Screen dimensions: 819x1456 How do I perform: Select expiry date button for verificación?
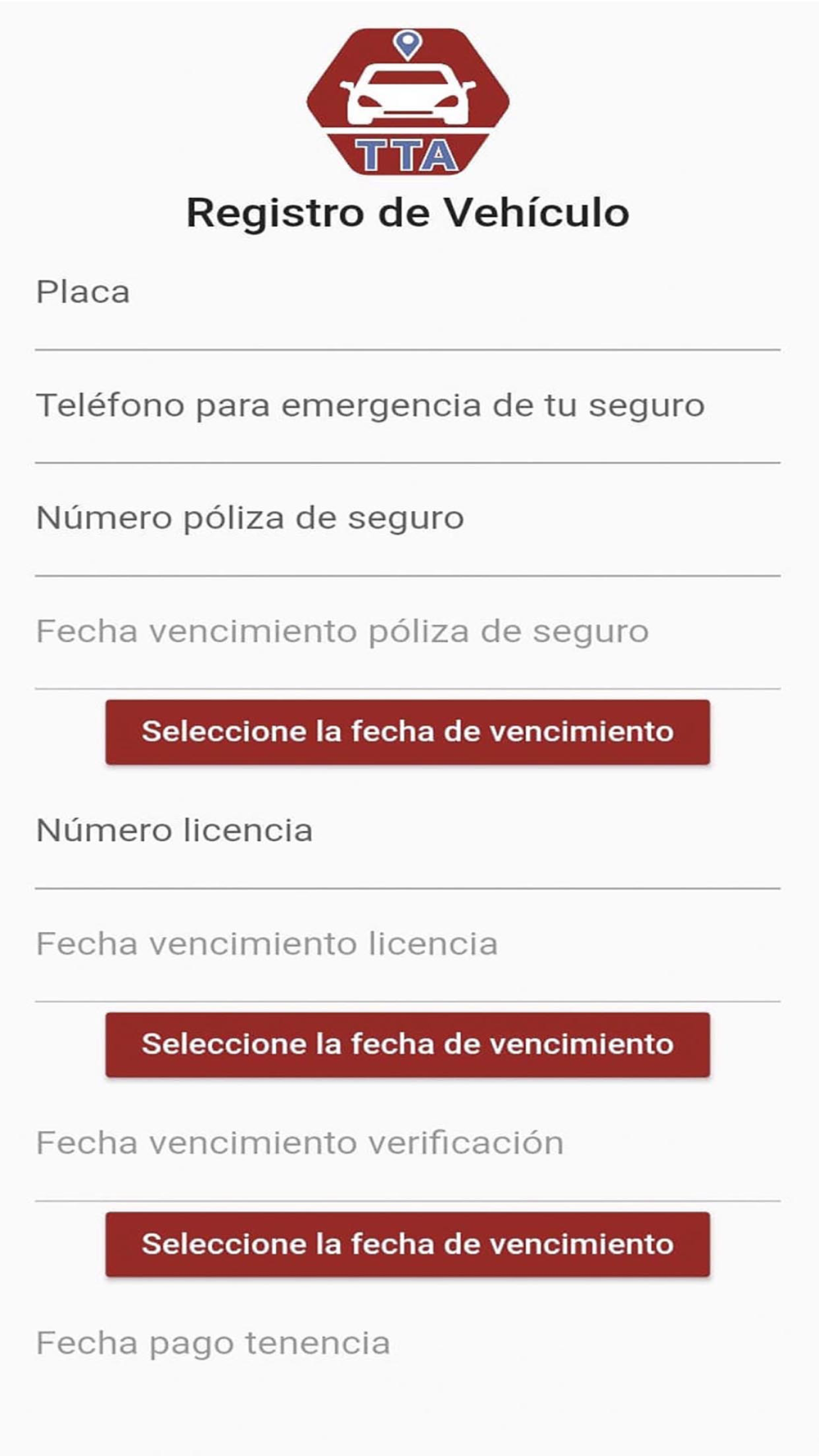[x=407, y=1245]
